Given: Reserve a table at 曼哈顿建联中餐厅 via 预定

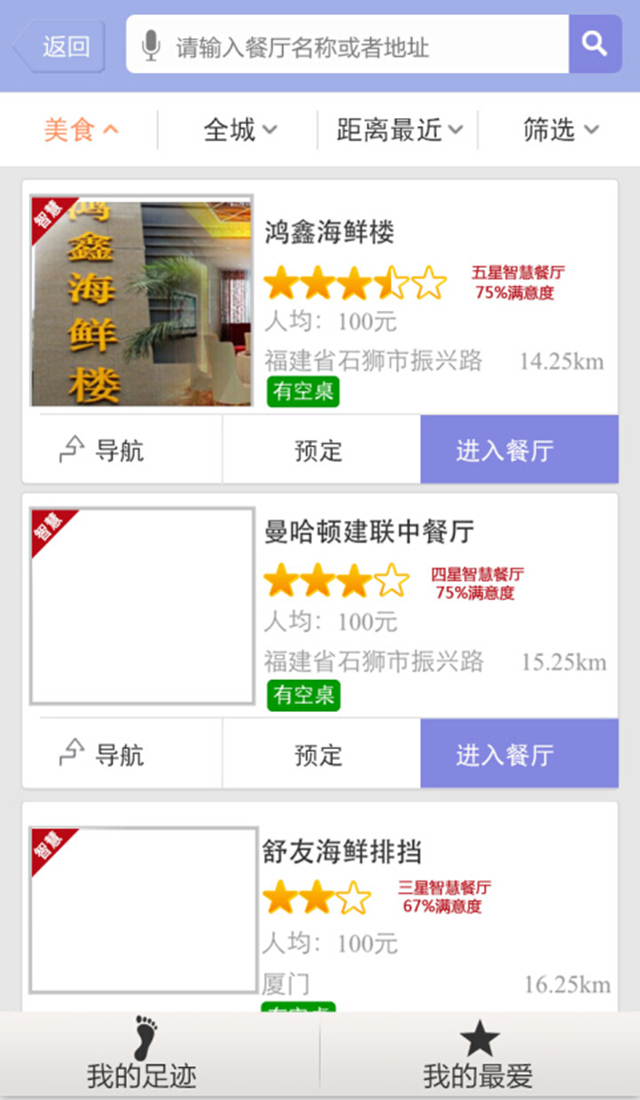Looking at the screenshot, I should (320, 754).
